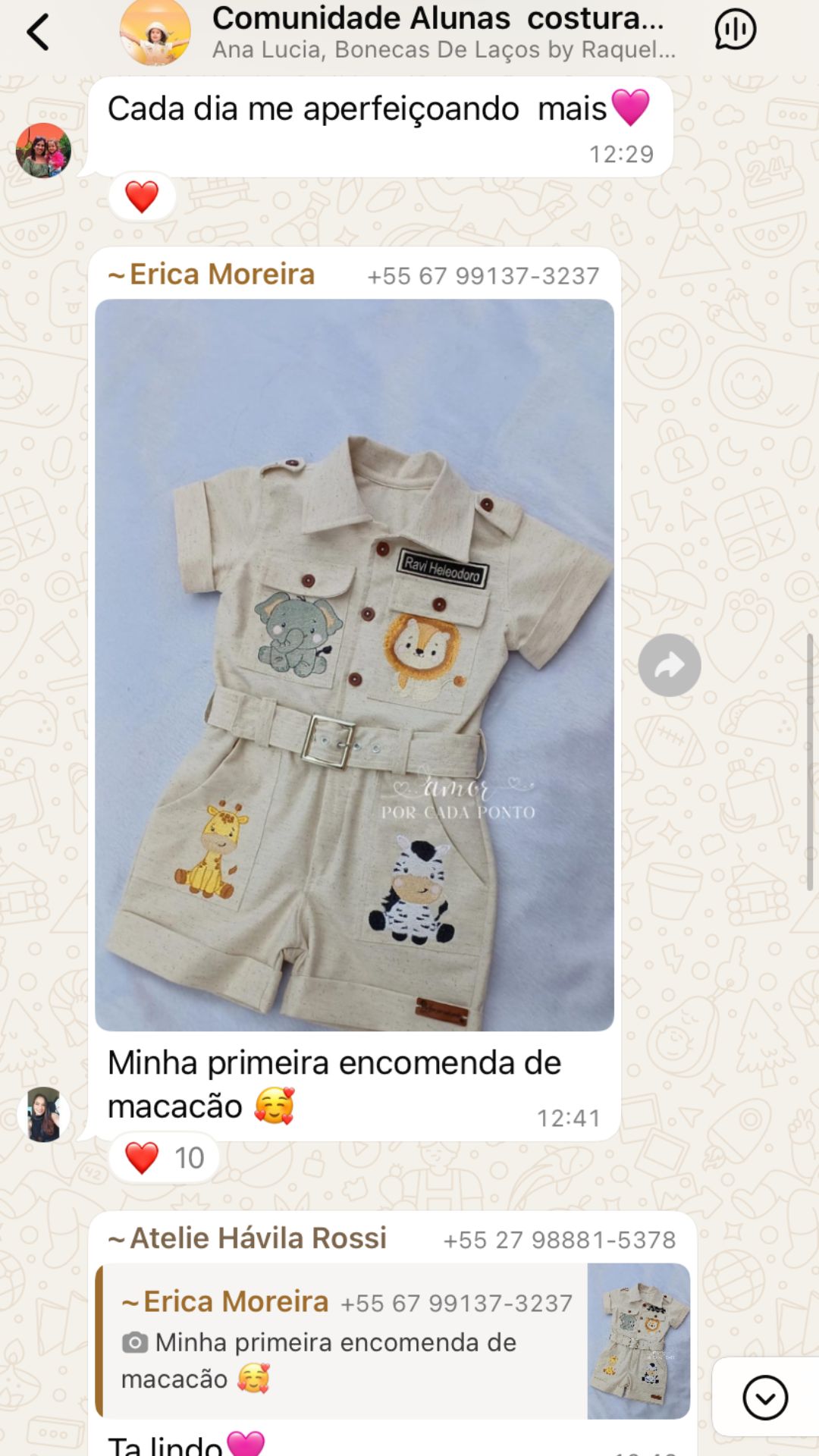Go back to the chat list

tap(38, 32)
